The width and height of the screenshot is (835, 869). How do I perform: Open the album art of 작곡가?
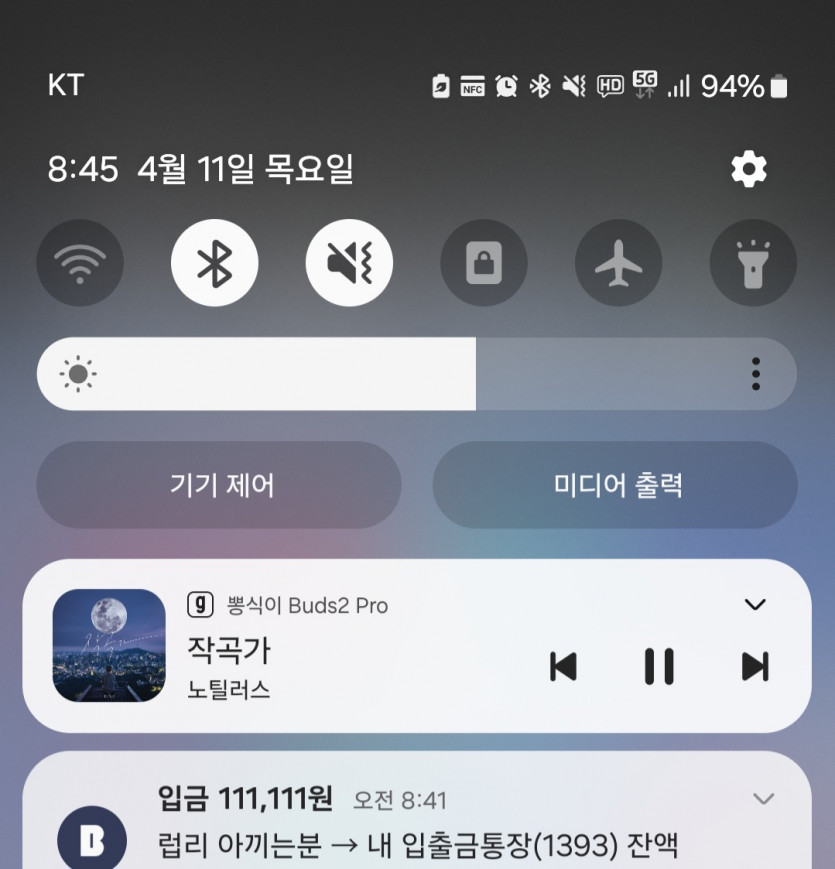[x=109, y=645]
